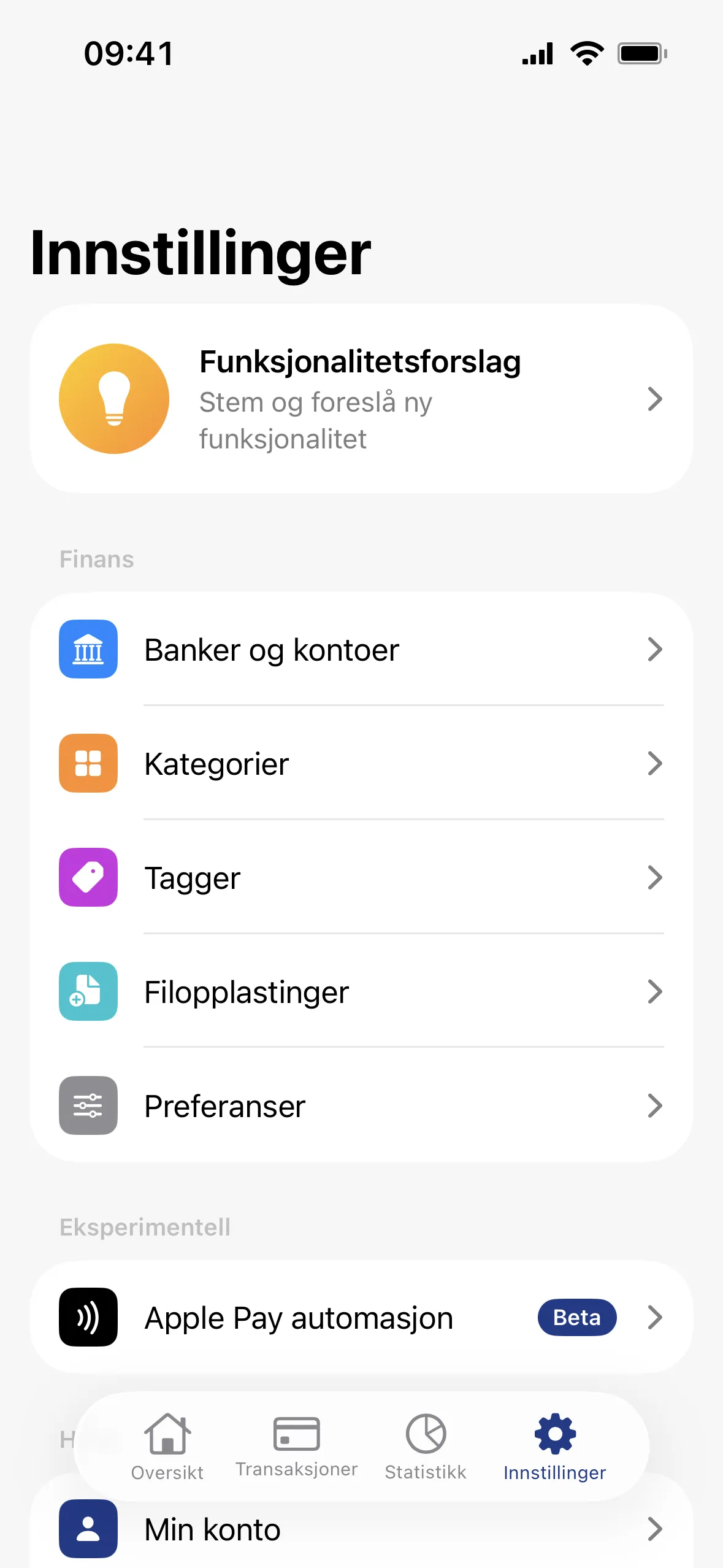
Task: Tap the blue bank icon beside Banker og kontoer
Action: click(88, 650)
